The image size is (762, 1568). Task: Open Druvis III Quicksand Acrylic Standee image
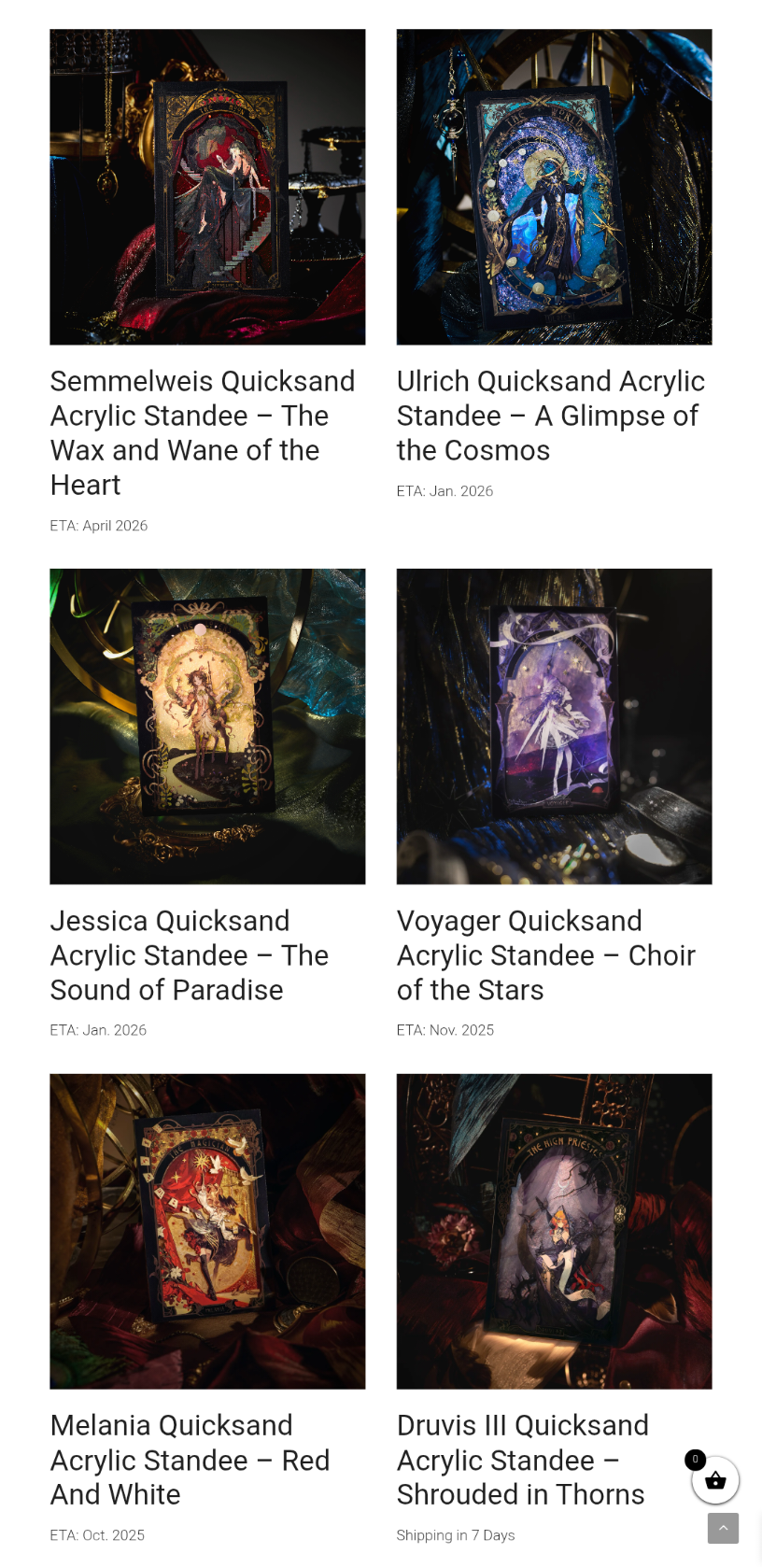(x=554, y=1230)
